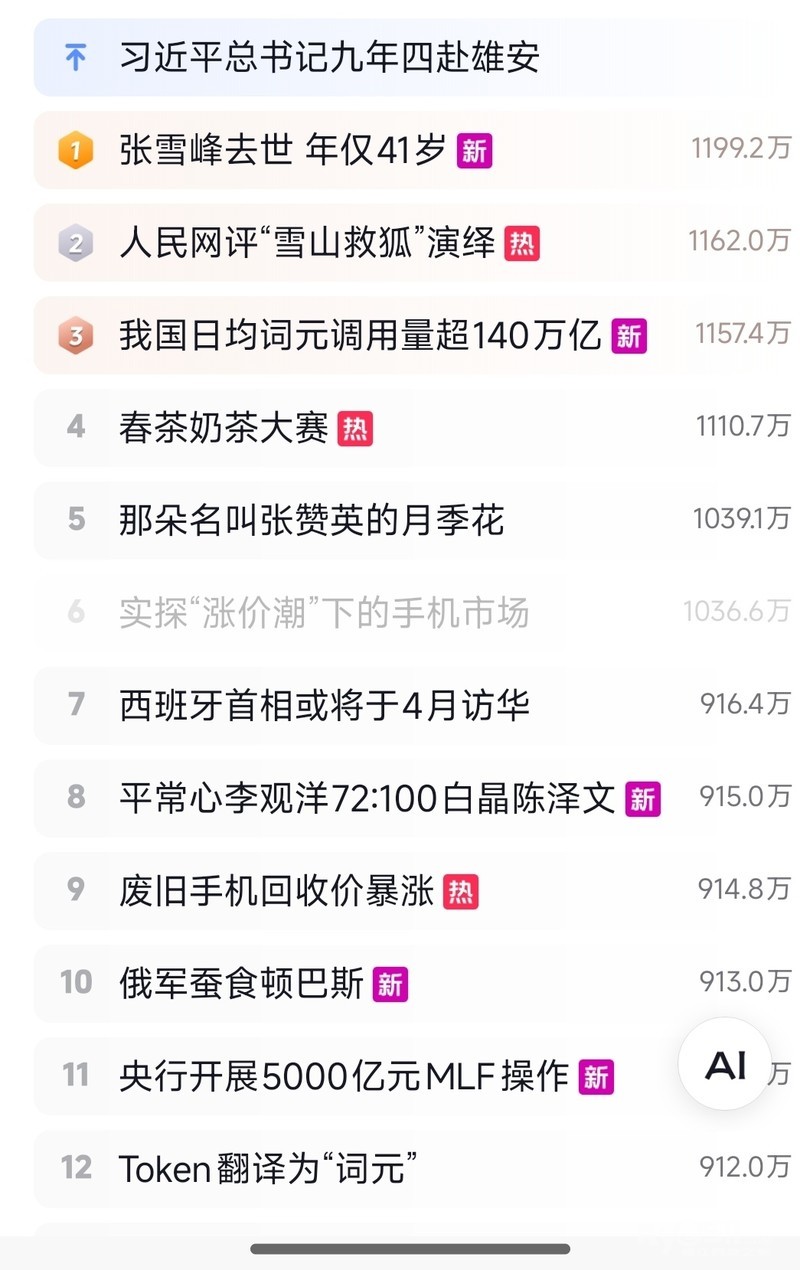Open 那朵名叫张赞英的月季花 topic
The image size is (800, 1270).
[x=312, y=520]
